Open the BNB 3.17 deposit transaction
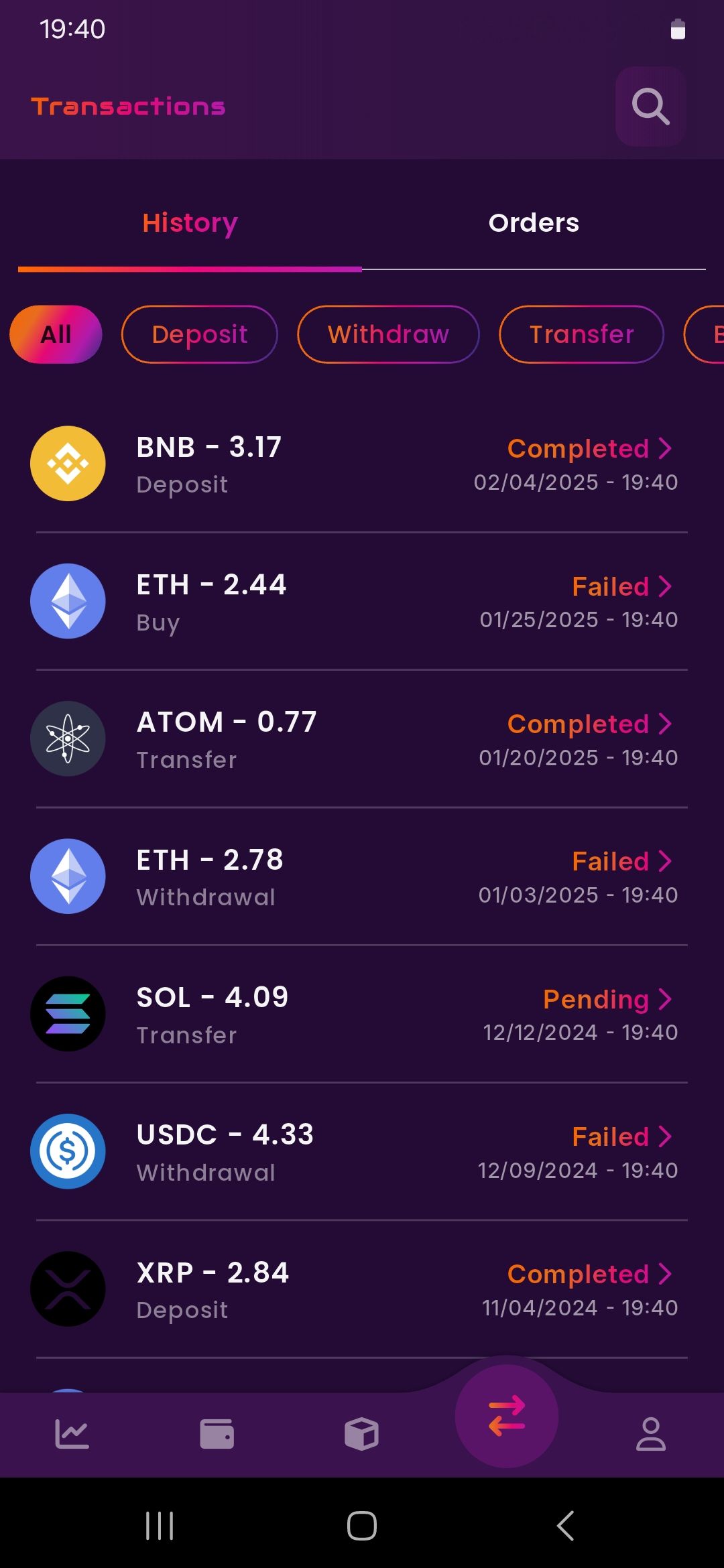The width and height of the screenshot is (724, 1568). (362, 464)
